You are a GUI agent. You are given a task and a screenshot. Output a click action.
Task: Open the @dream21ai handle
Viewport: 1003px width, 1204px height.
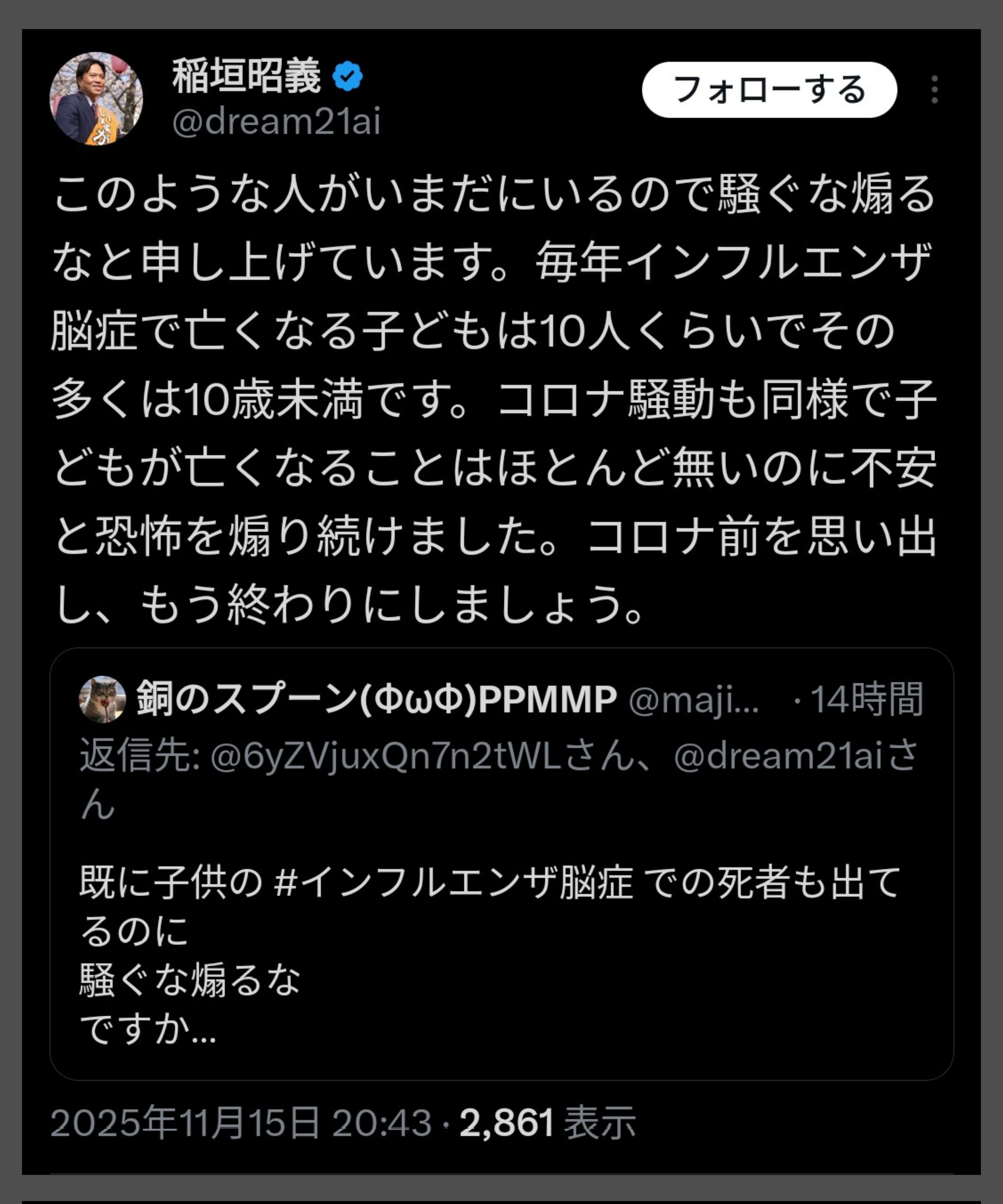(276, 122)
